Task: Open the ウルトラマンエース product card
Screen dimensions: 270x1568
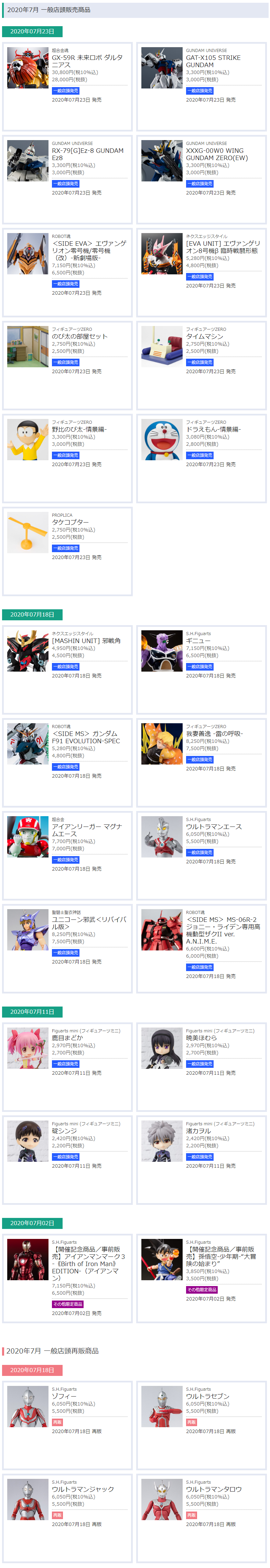Action: pos(201,855)
